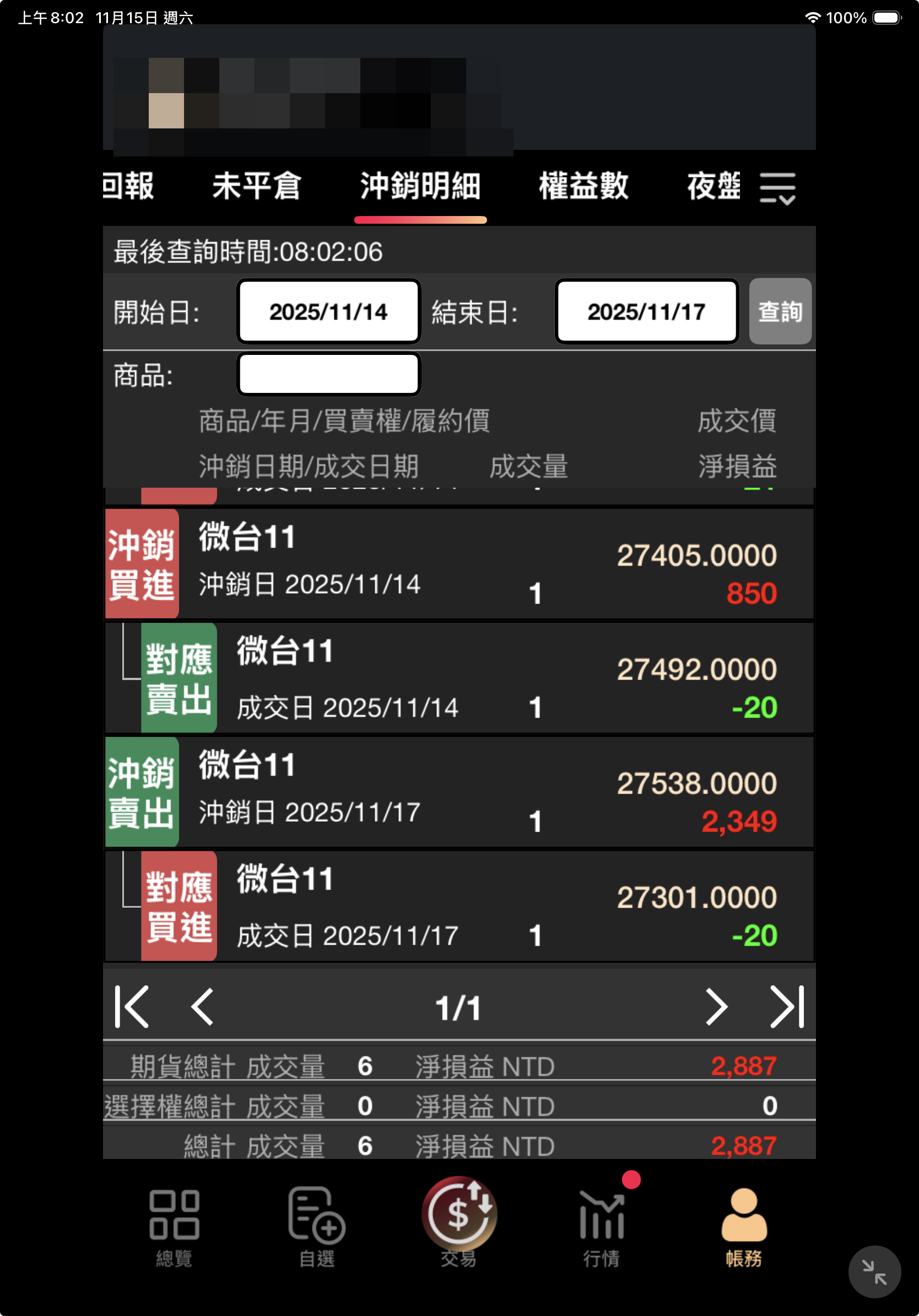919x1316 pixels.
Task: Go to the previous results page
Action: (x=202, y=1006)
